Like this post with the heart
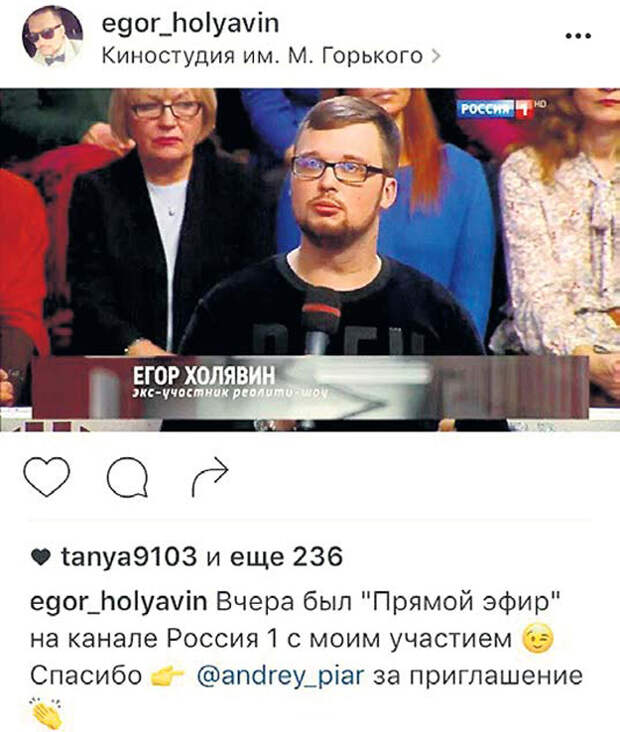Viewport: 620px width, 732px height. coord(45,479)
